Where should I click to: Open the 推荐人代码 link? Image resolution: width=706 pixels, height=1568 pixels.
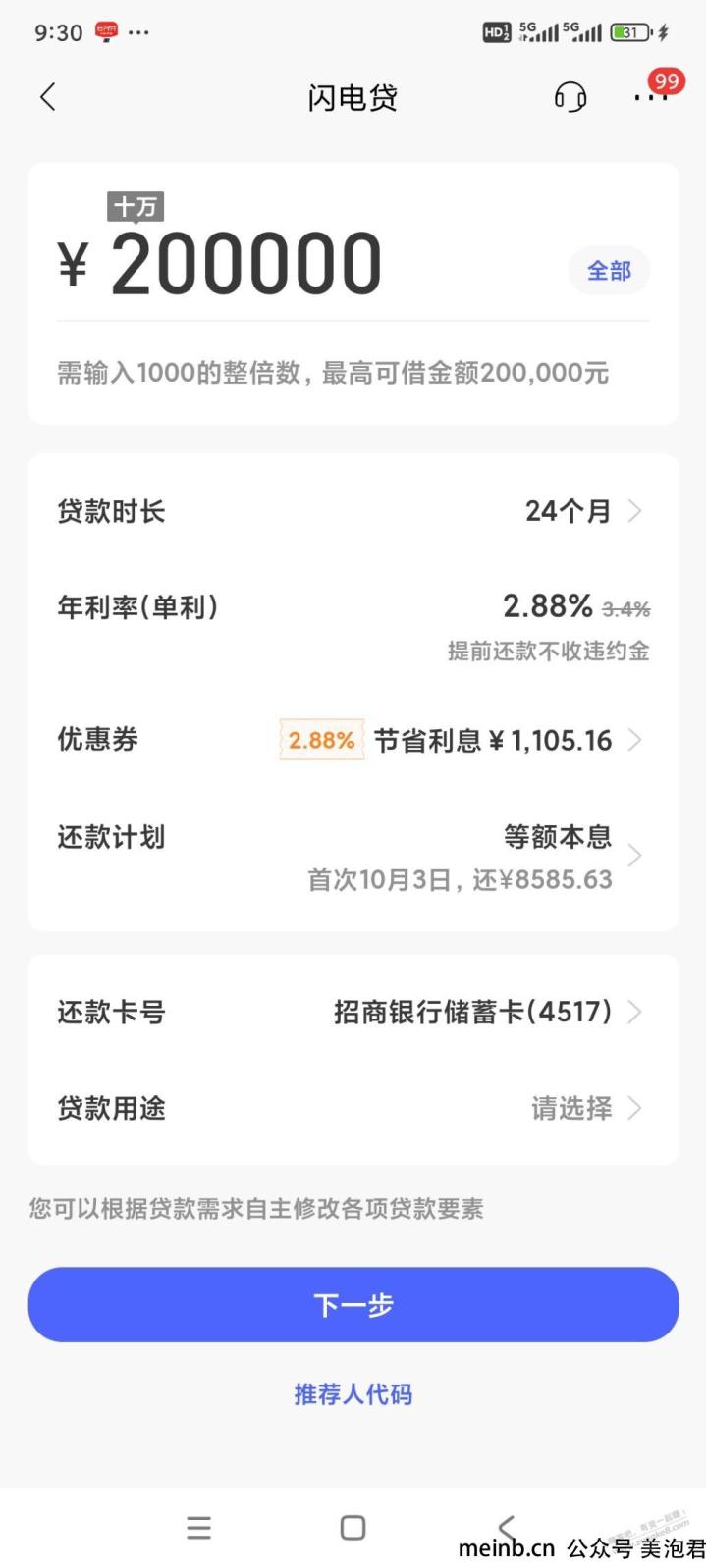coord(353,1394)
